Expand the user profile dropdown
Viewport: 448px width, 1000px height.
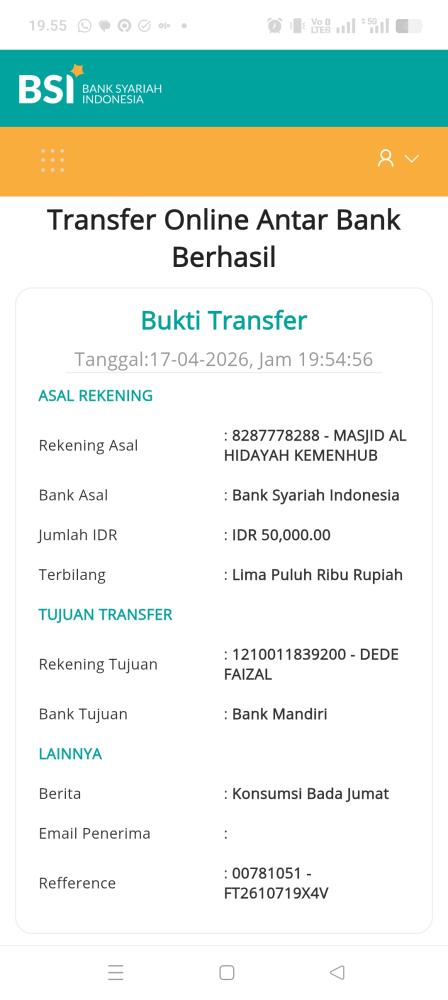398,158
